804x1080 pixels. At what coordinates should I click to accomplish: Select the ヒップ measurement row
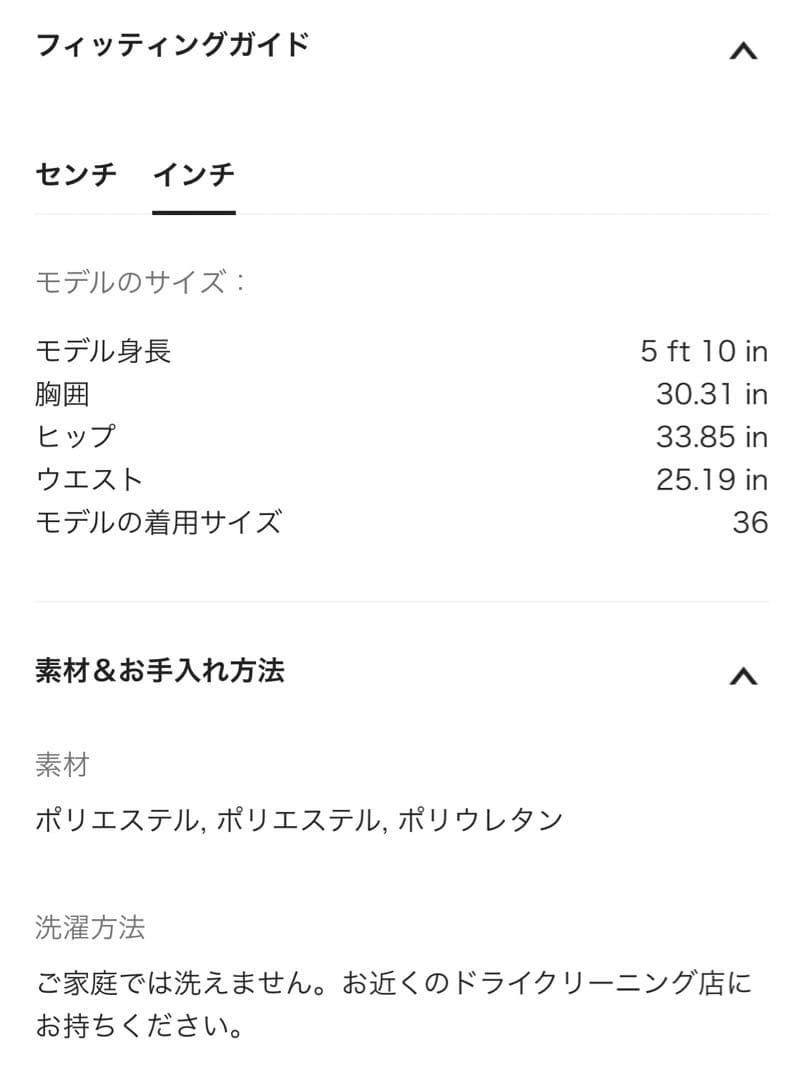click(x=74, y=436)
